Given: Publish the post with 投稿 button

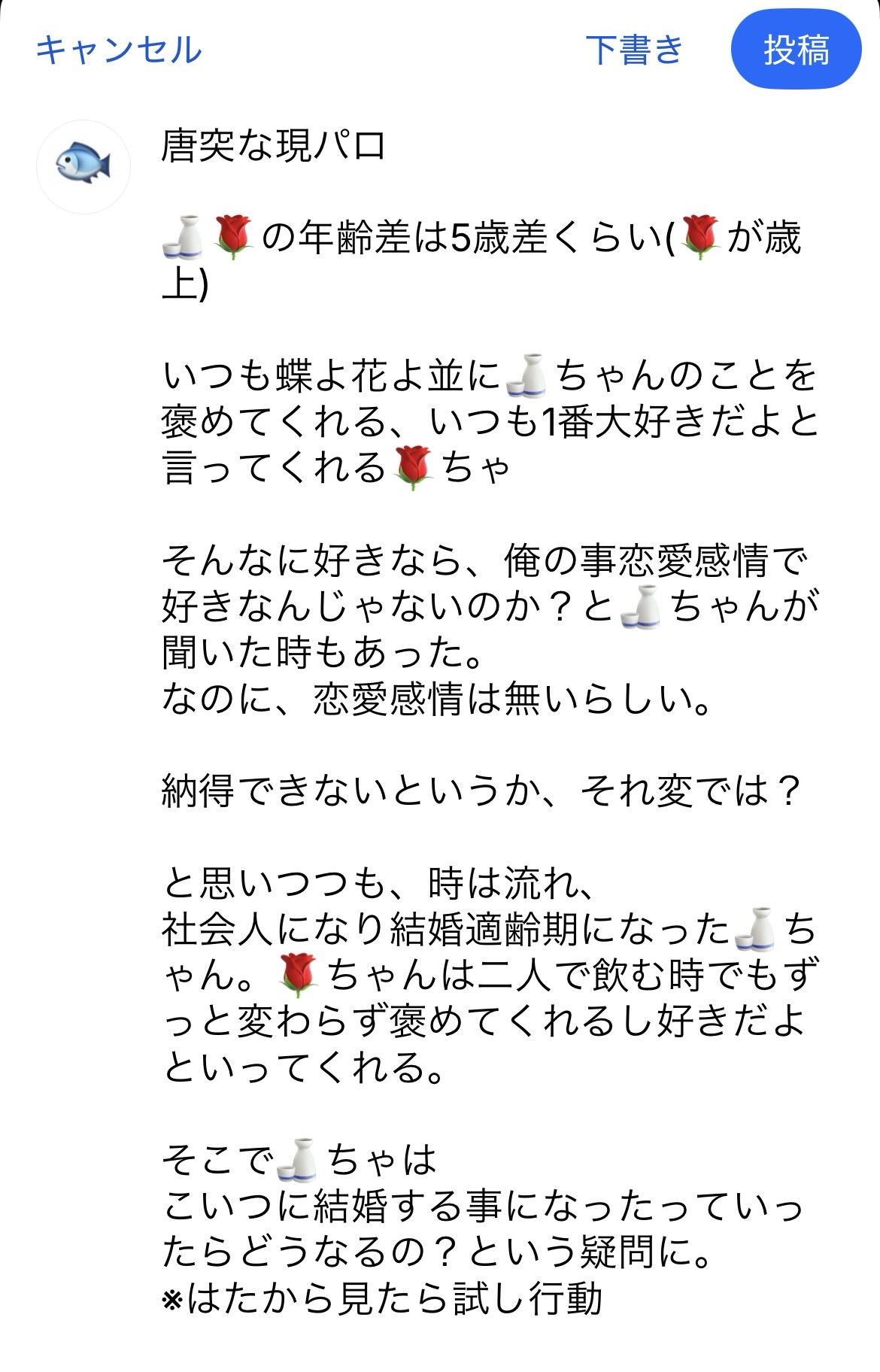Looking at the screenshot, I should pyautogui.click(x=795, y=51).
